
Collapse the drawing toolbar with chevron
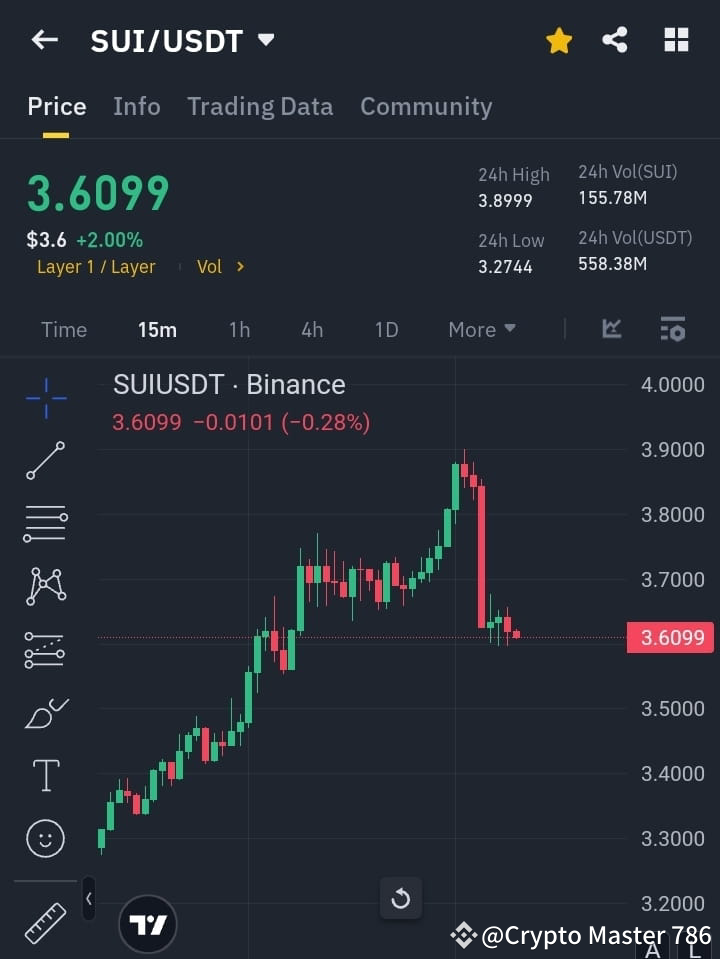(x=88, y=898)
